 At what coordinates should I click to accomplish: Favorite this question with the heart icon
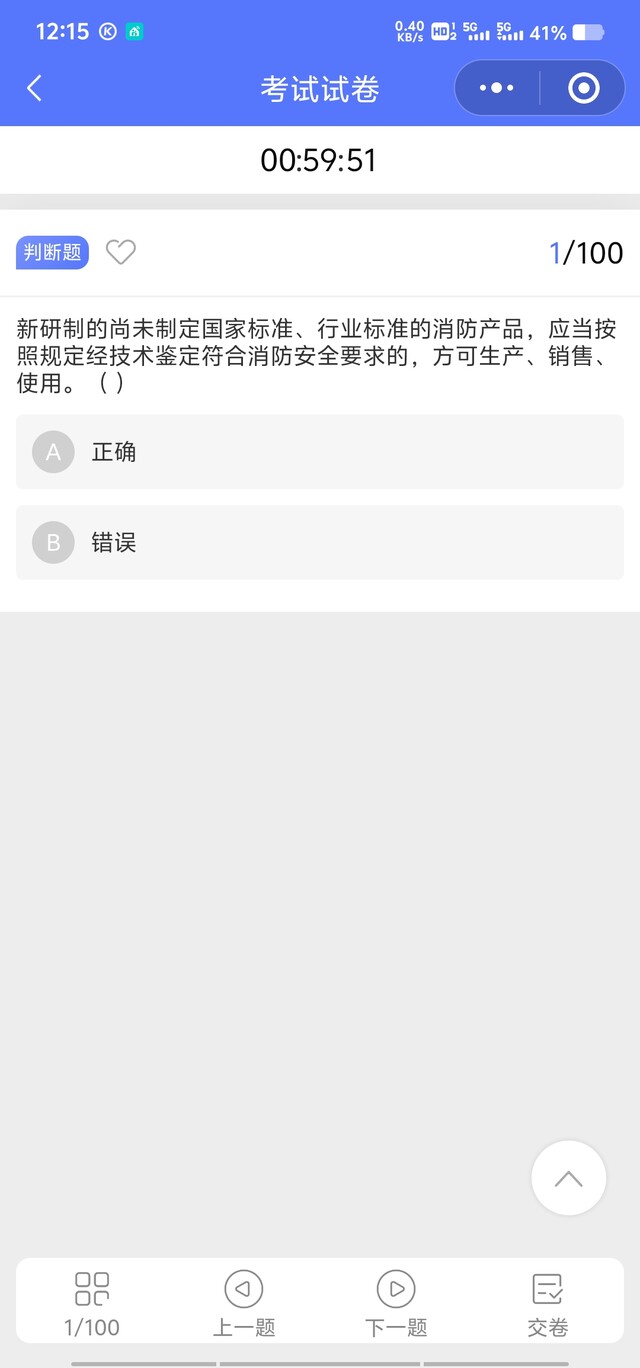pyautogui.click(x=121, y=252)
